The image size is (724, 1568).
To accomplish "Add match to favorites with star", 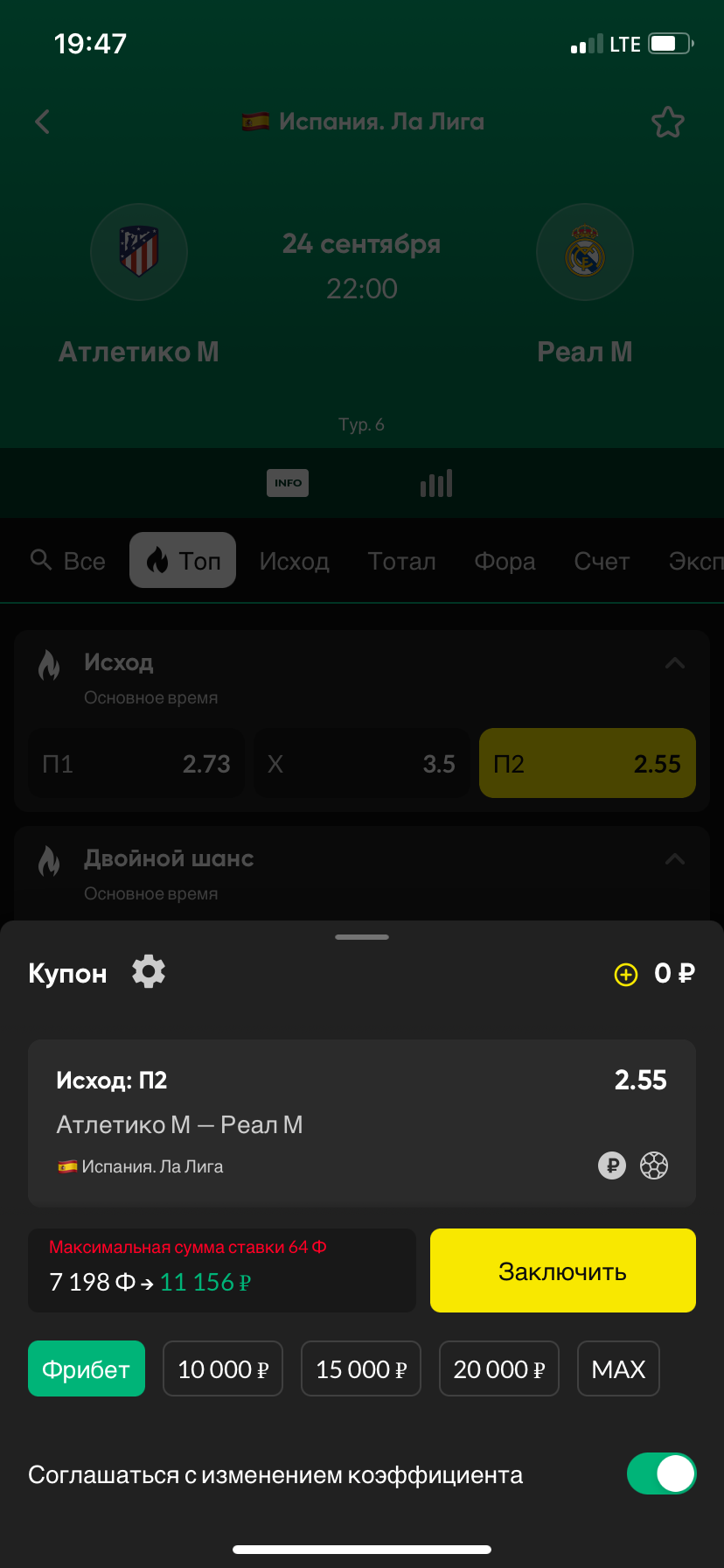I will (668, 122).
